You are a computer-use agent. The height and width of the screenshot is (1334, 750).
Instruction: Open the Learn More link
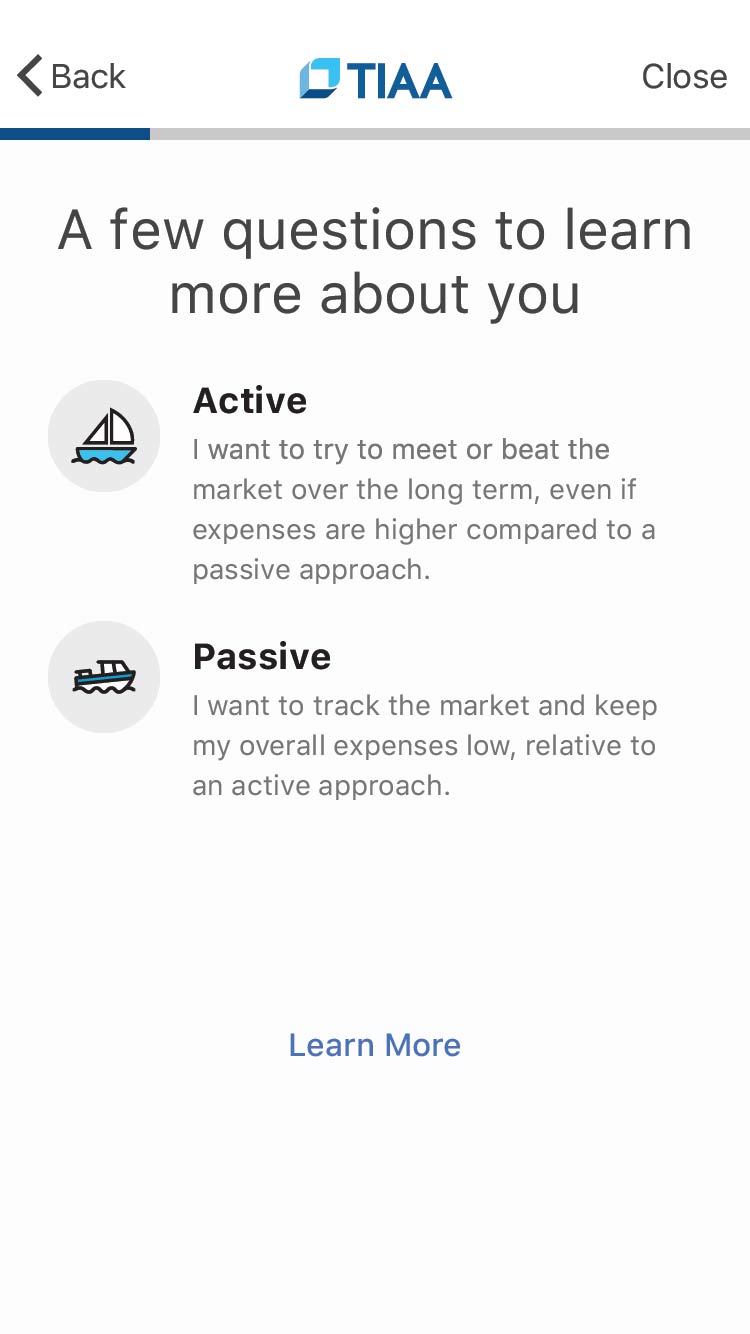(x=375, y=1045)
